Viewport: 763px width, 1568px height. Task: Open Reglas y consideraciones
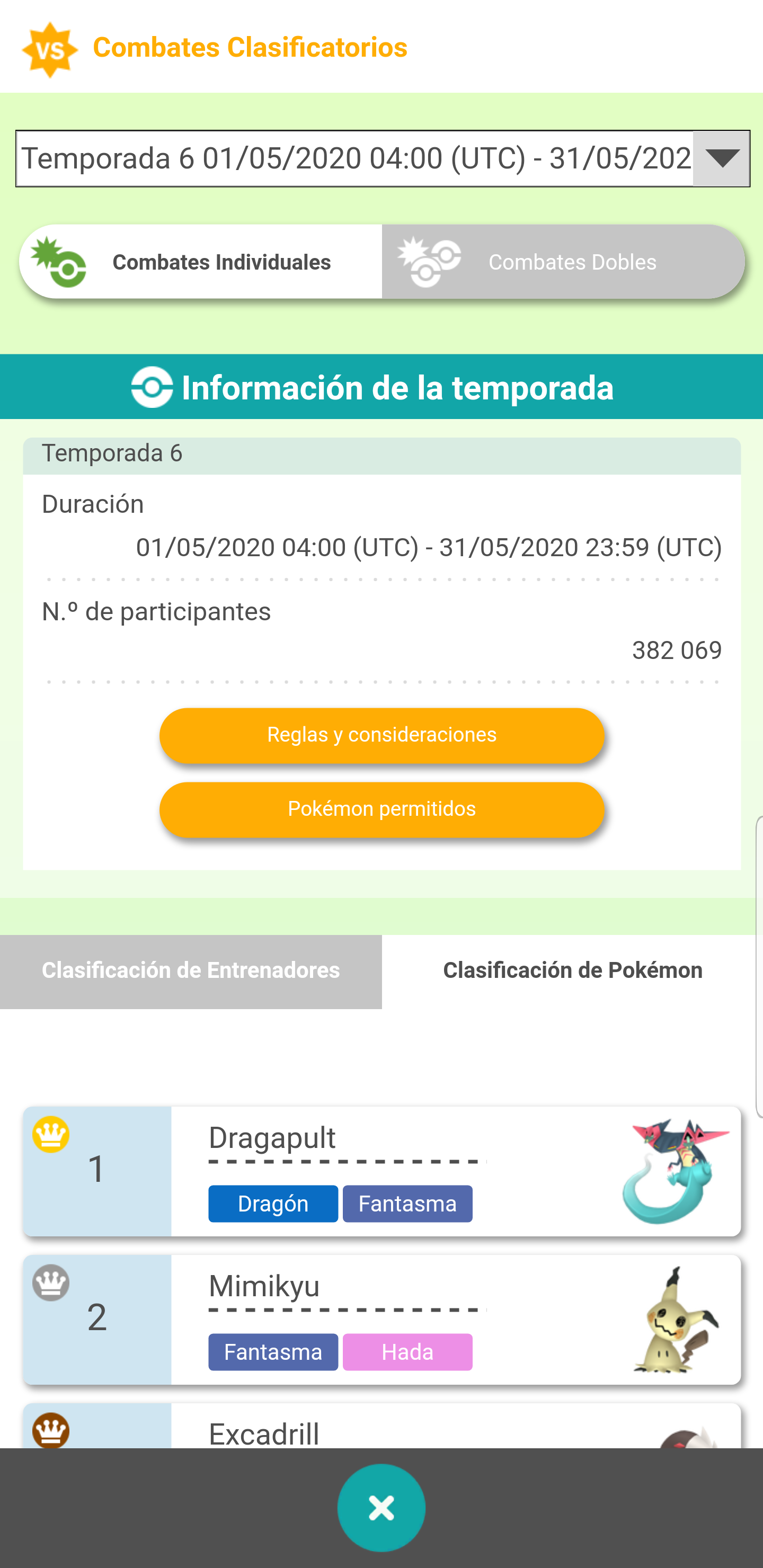click(382, 735)
